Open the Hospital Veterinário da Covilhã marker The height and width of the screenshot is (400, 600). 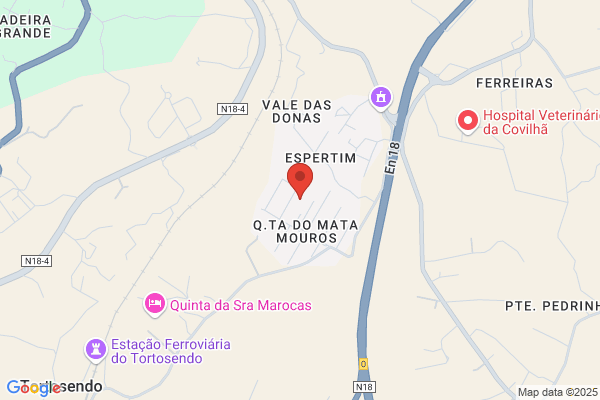click(x=467, y=121)
